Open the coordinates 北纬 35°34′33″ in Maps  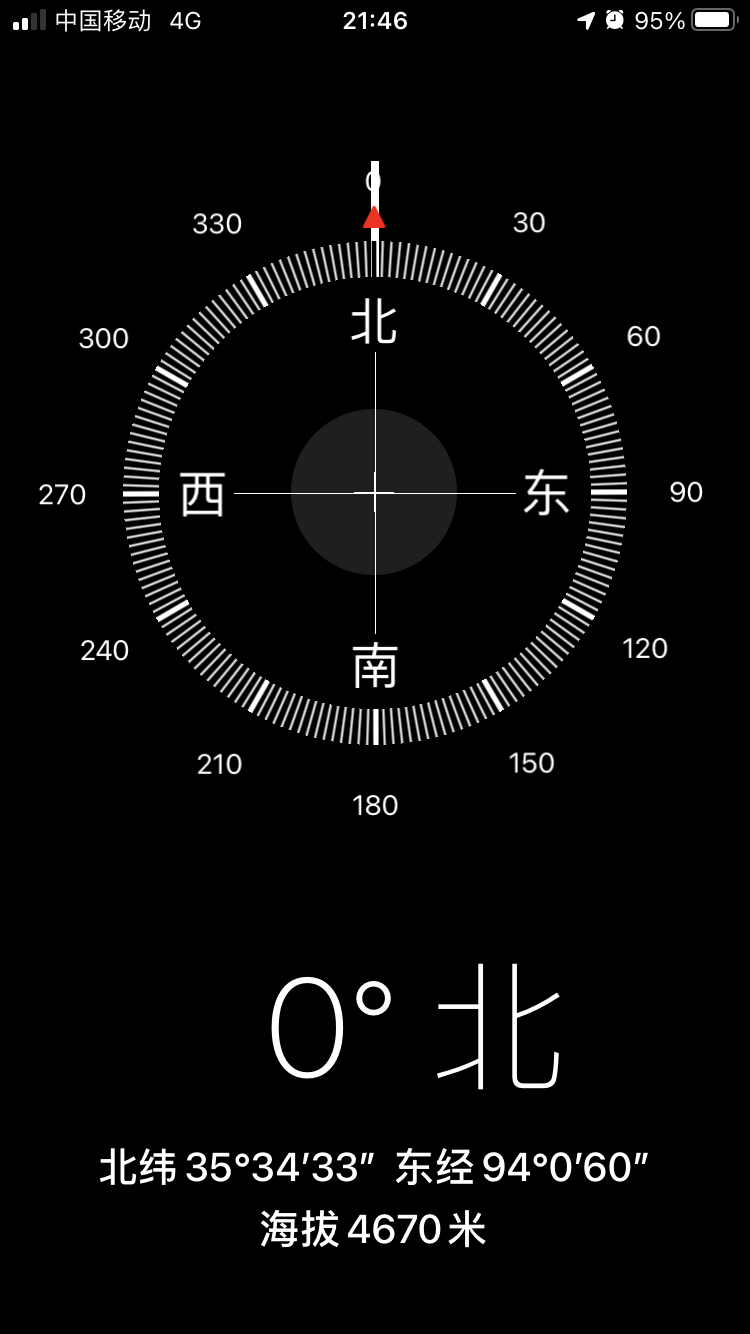coord(237,1167)
